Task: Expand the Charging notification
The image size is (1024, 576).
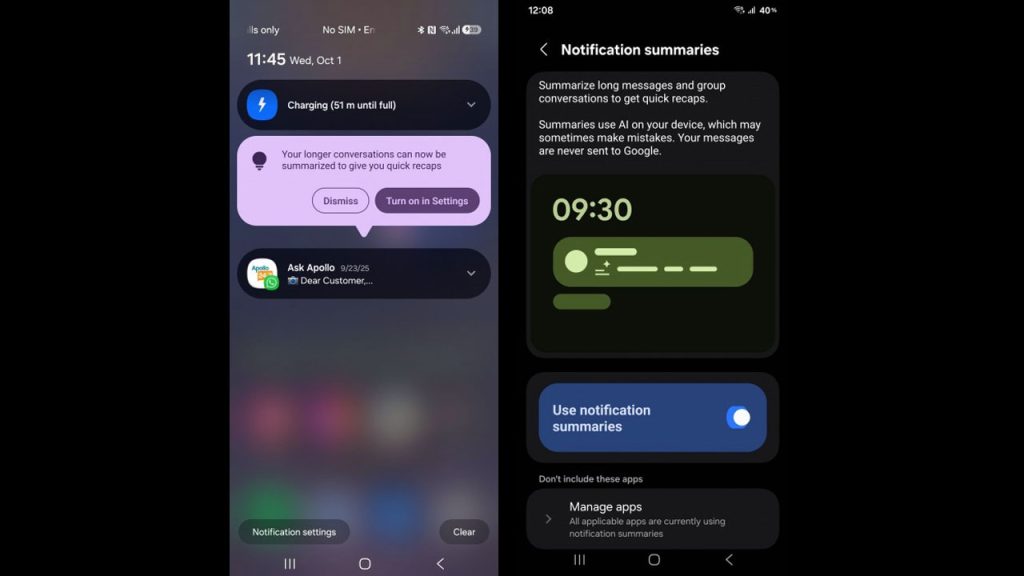Action: tap(471, 105)
